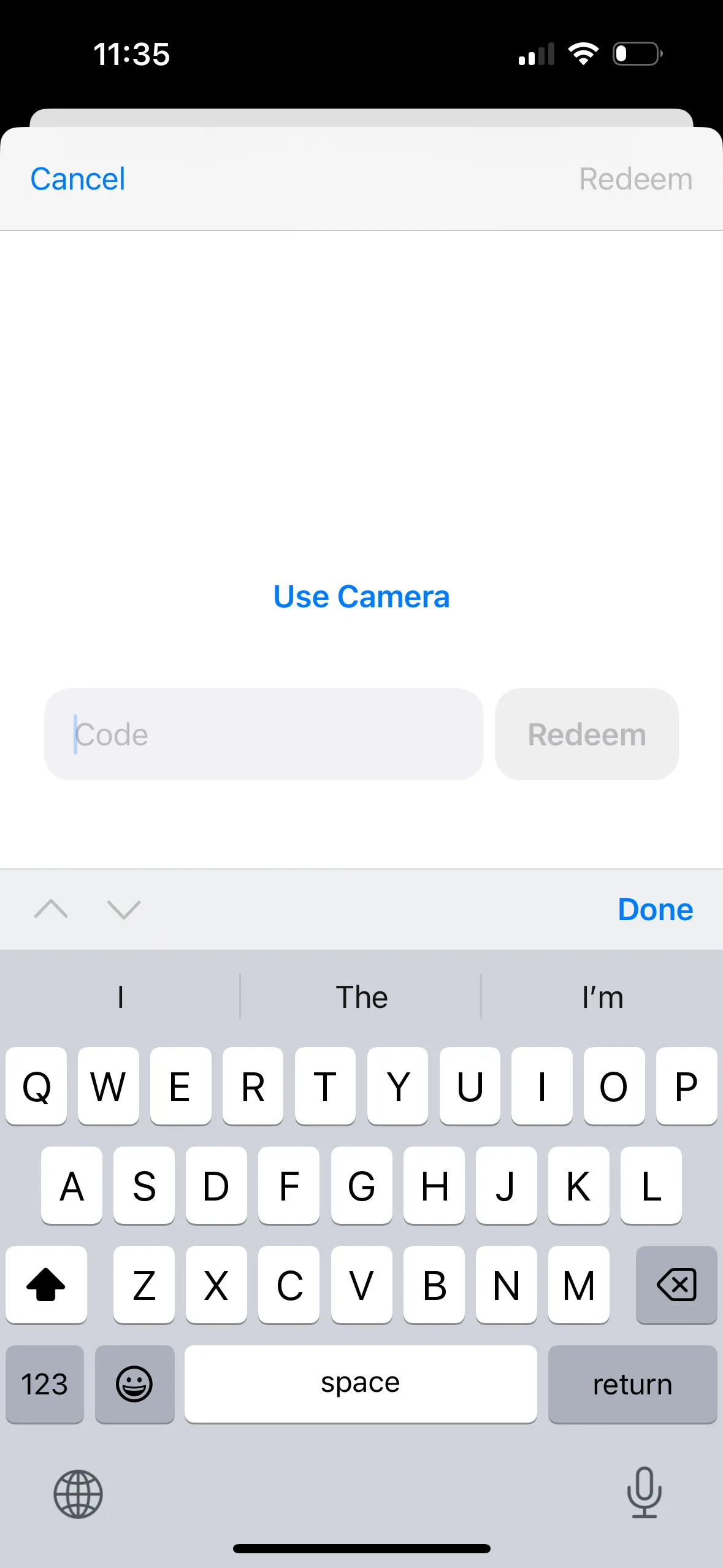Start dictation with microphone
723x1568 pixels.
coord(644,1492)
